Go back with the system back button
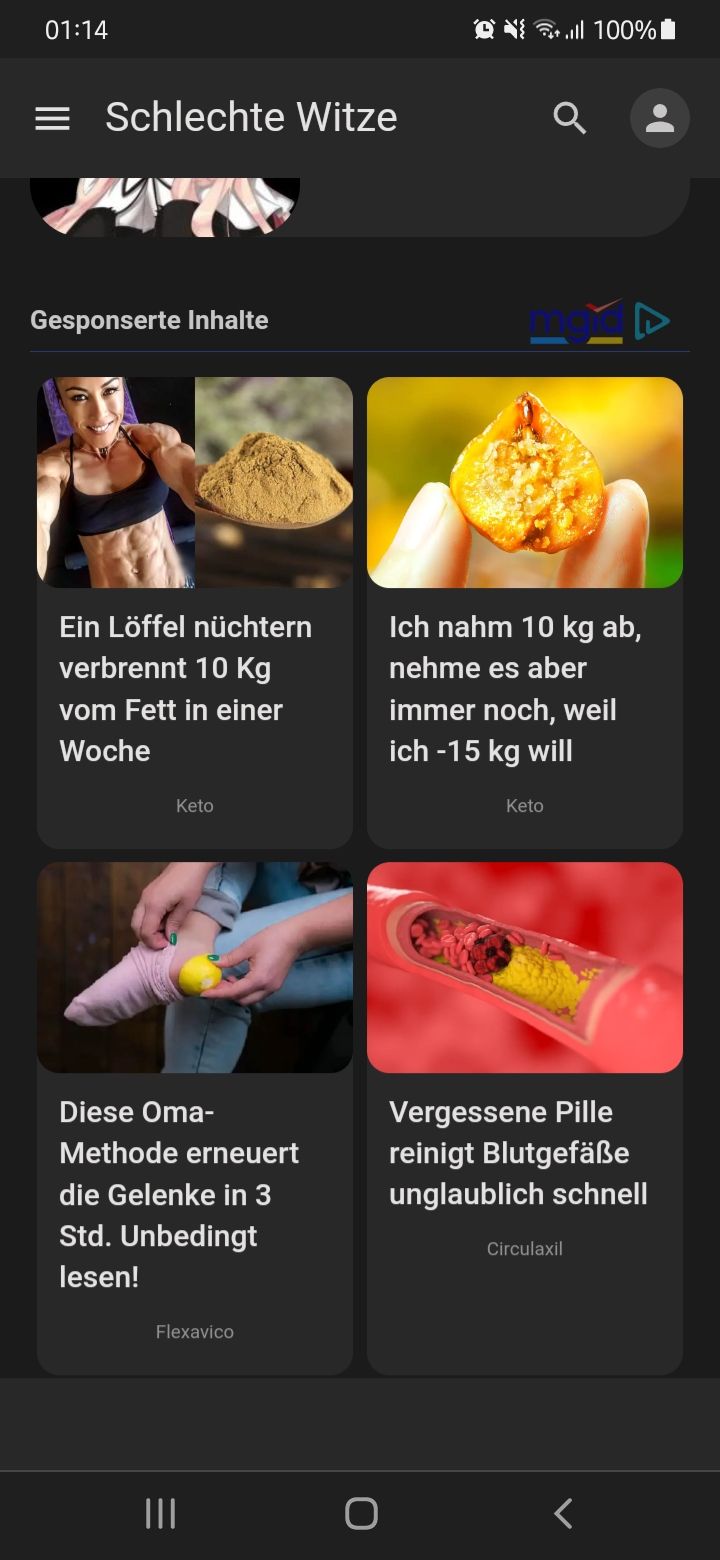The width and height of the screenshot is (720, 1560). coord(563,1513)
